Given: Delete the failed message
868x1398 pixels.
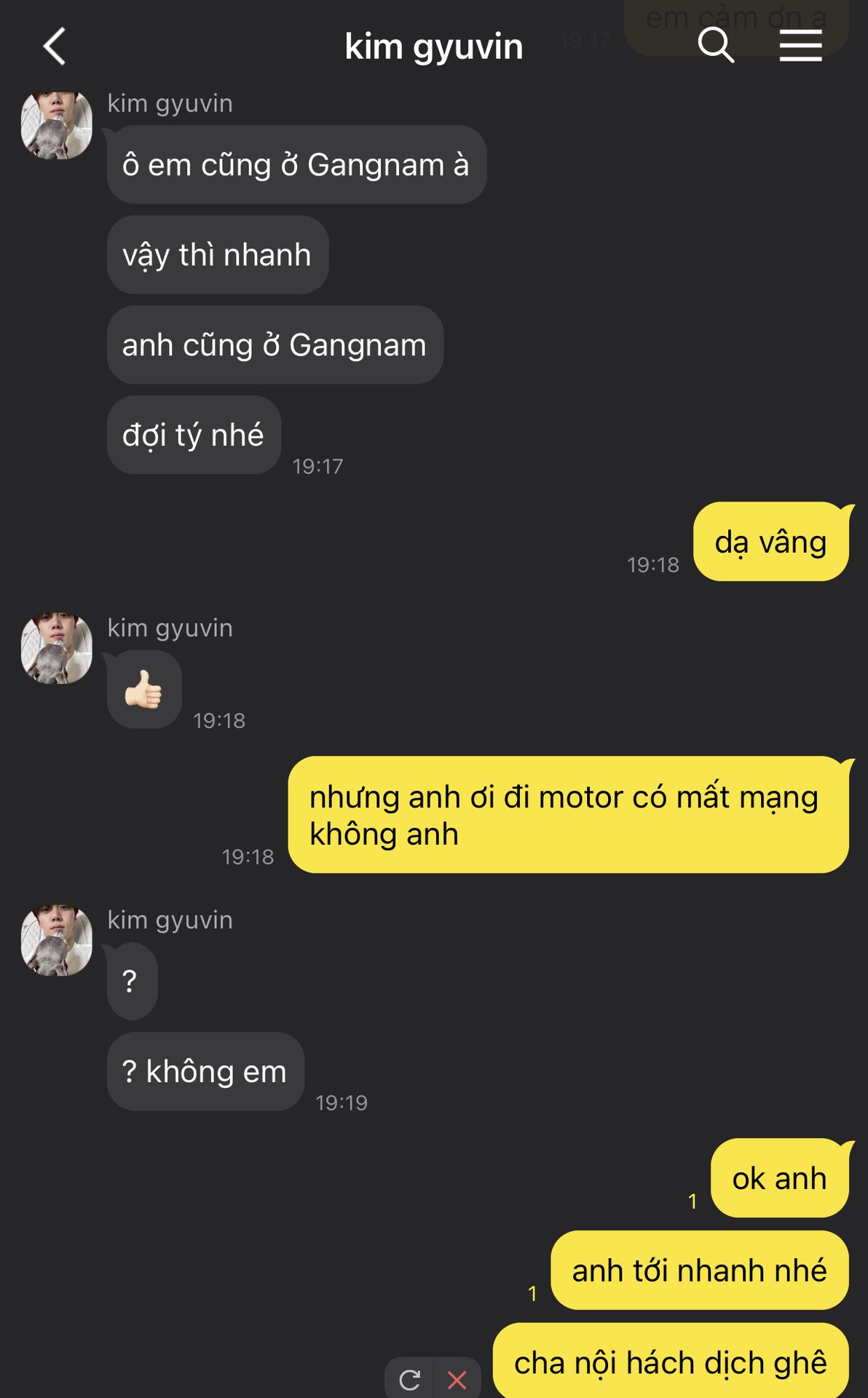Looking at the screenshot, I should click(x=457, y=1380).
